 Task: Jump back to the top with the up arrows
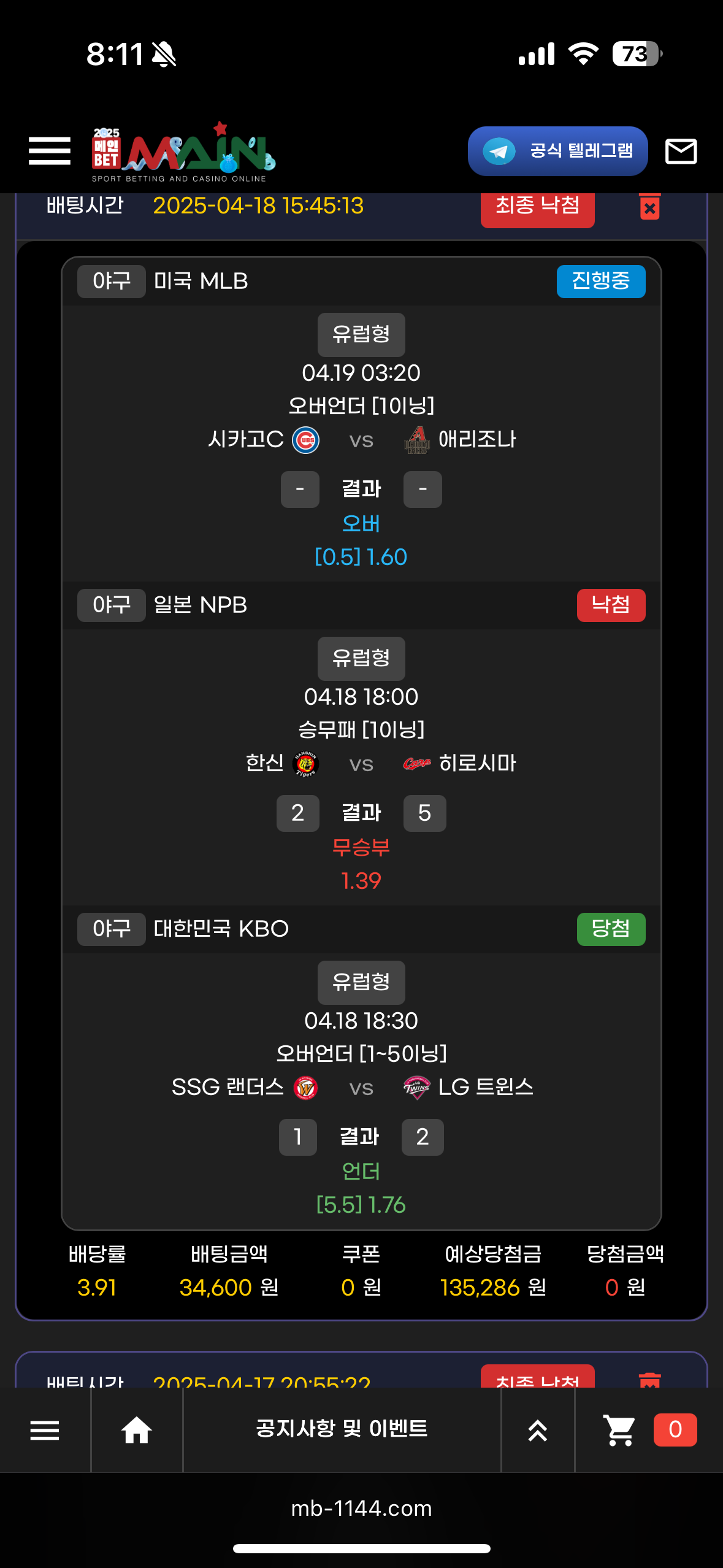click(x=538, y=1430)
